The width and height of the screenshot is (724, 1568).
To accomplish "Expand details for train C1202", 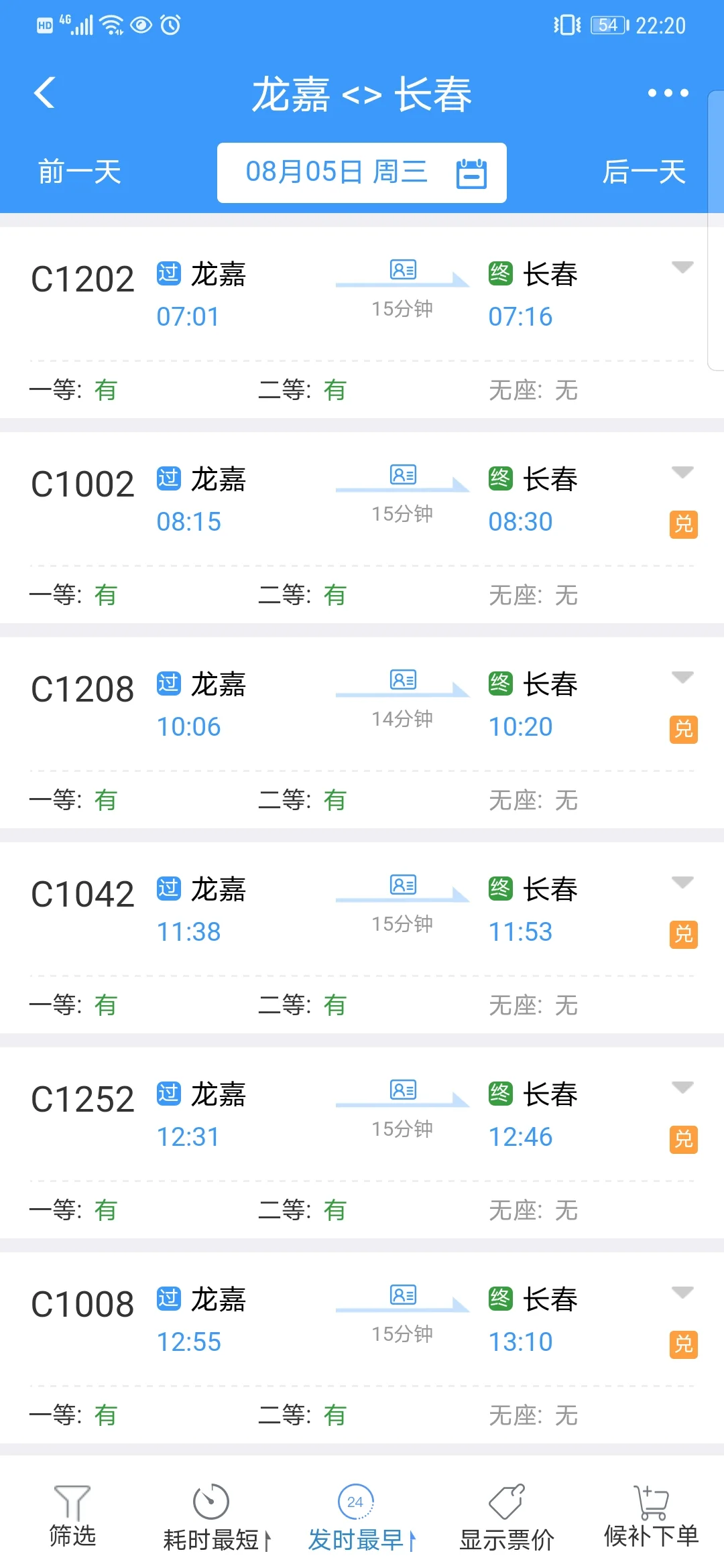I will tap(682, 266).
